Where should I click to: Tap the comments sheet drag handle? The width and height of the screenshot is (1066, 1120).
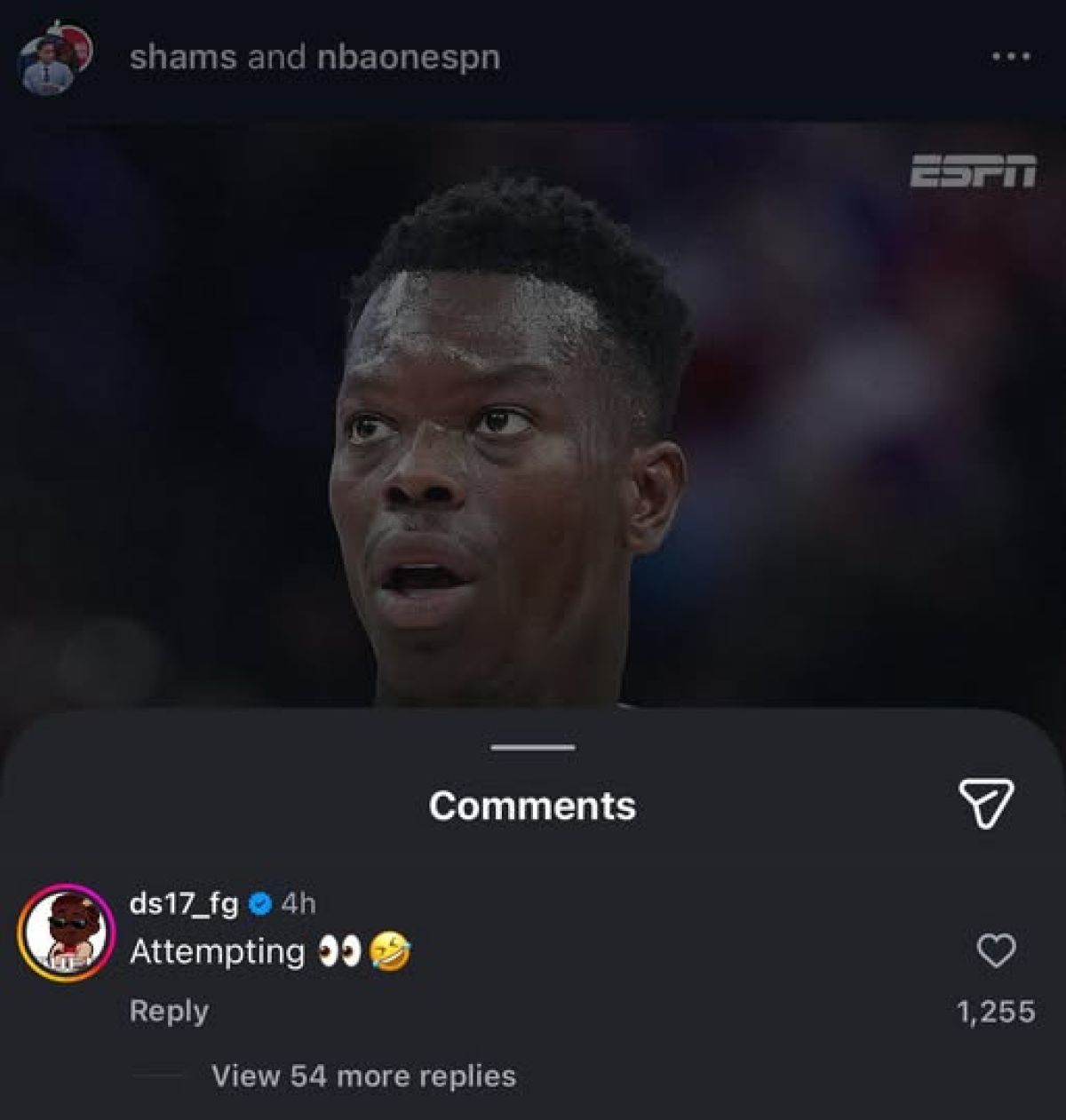tap(533, 747)
